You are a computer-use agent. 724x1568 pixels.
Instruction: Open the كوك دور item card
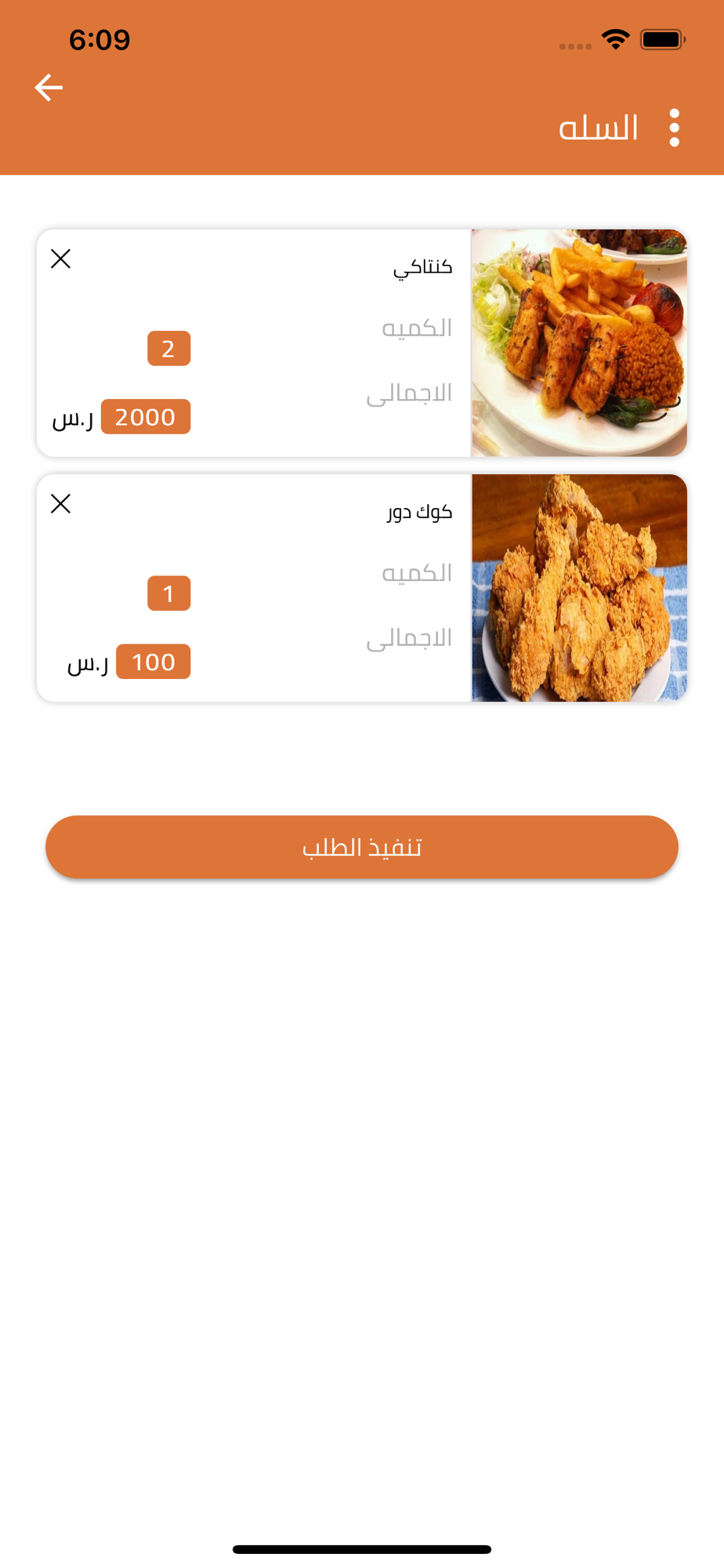tap(362, 588)
